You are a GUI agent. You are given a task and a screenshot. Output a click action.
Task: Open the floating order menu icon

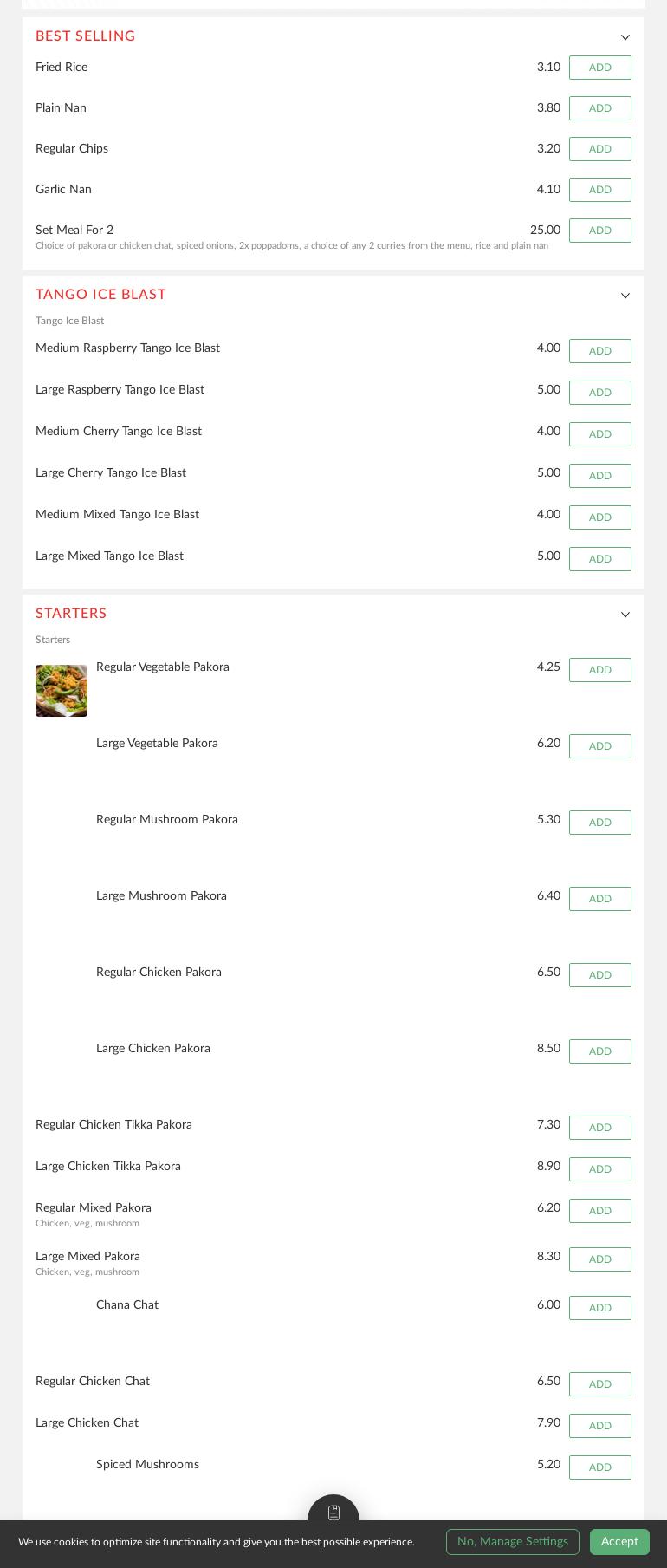point(333,1513)
